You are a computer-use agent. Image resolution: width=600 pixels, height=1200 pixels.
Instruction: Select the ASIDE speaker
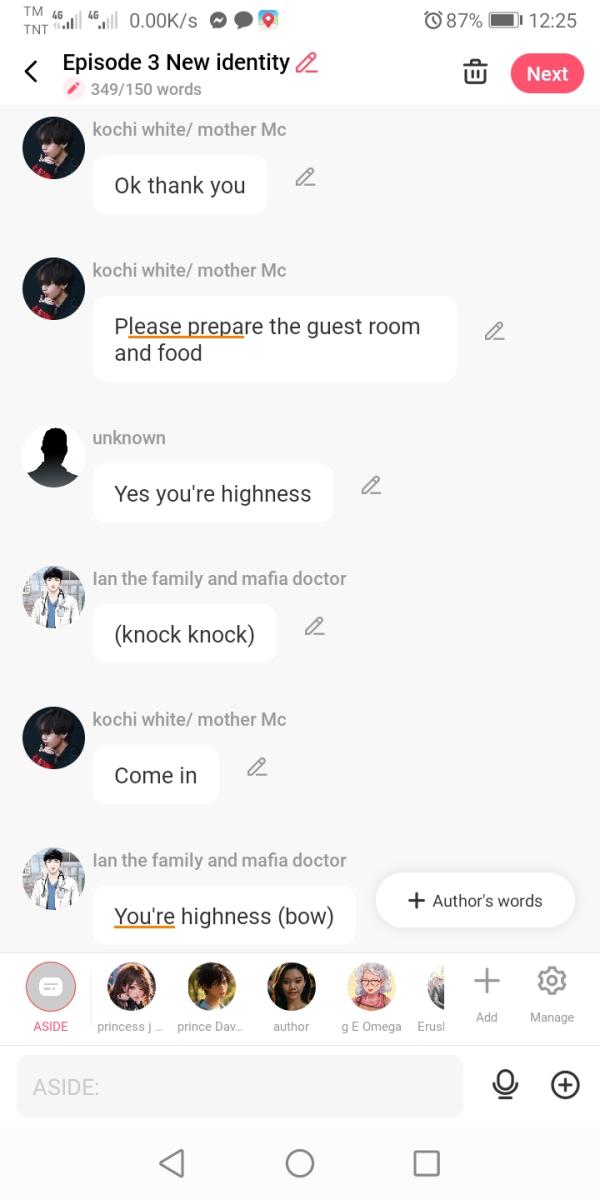(51, 995)
